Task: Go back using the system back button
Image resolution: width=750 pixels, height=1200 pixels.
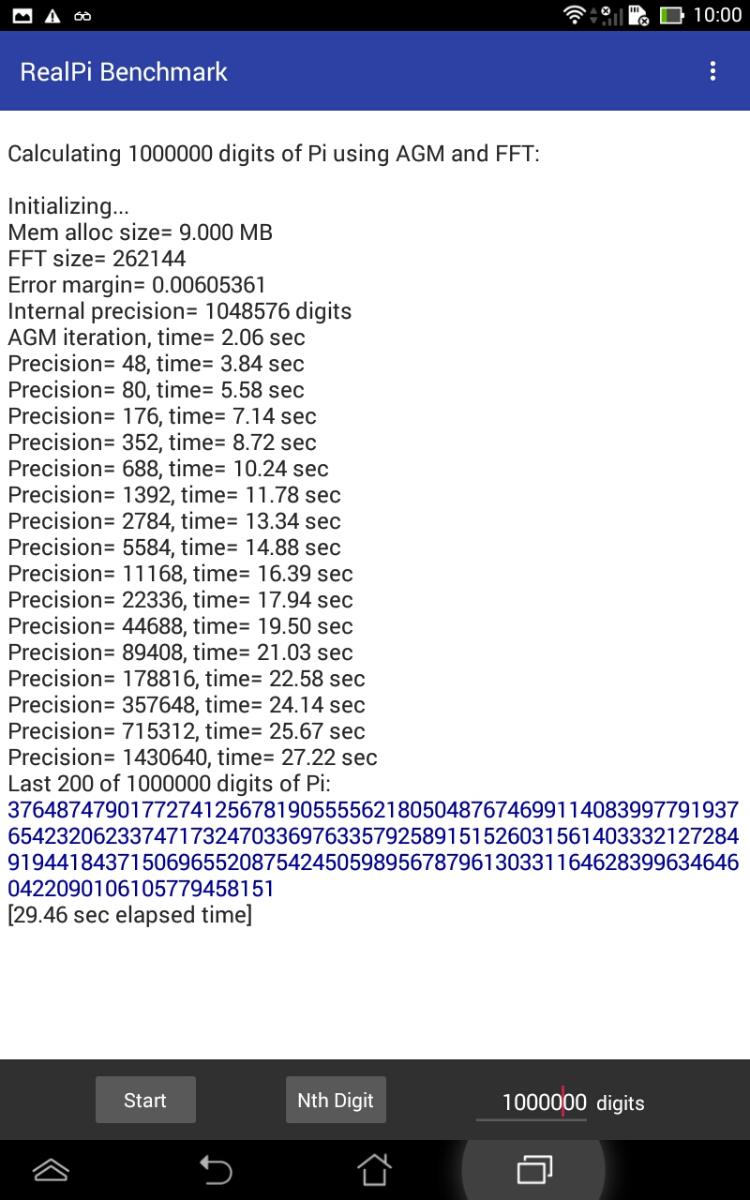Action: [216, 1169]
